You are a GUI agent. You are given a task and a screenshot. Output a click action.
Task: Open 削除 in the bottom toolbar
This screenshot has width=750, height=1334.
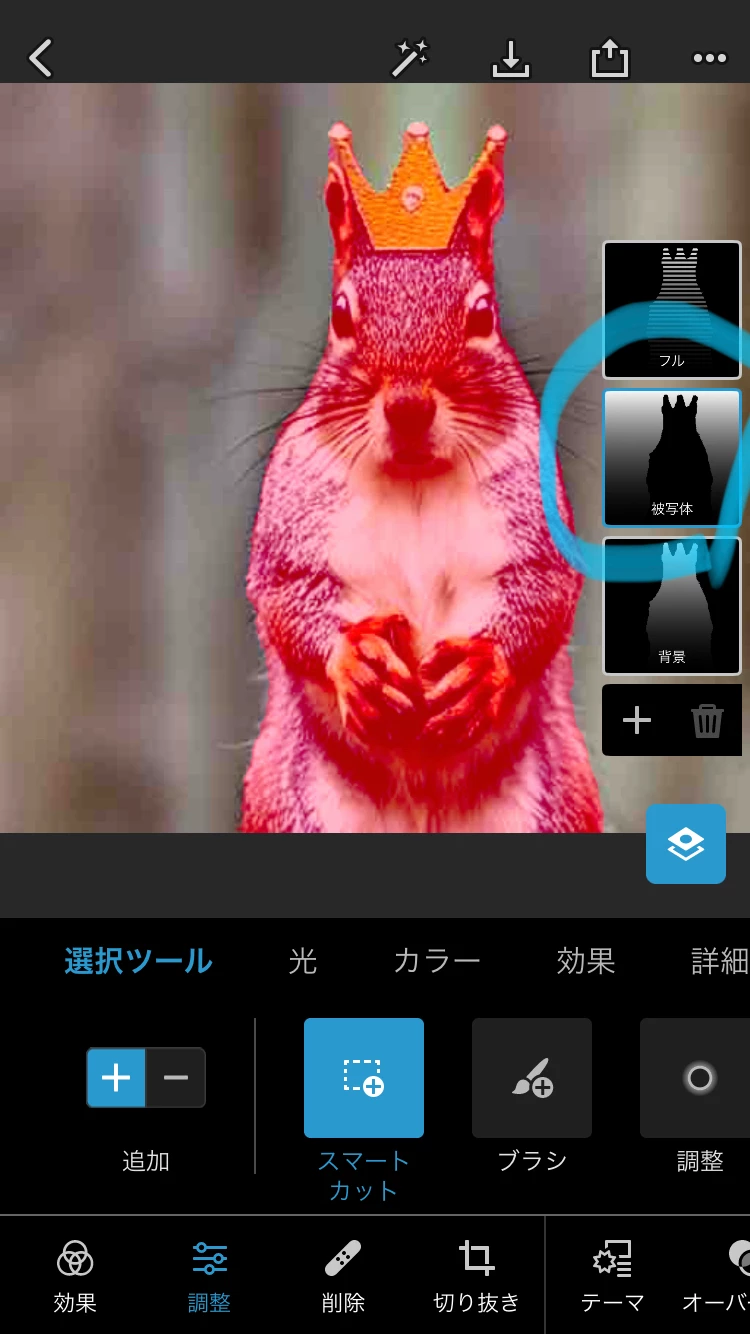point(343,1274)
